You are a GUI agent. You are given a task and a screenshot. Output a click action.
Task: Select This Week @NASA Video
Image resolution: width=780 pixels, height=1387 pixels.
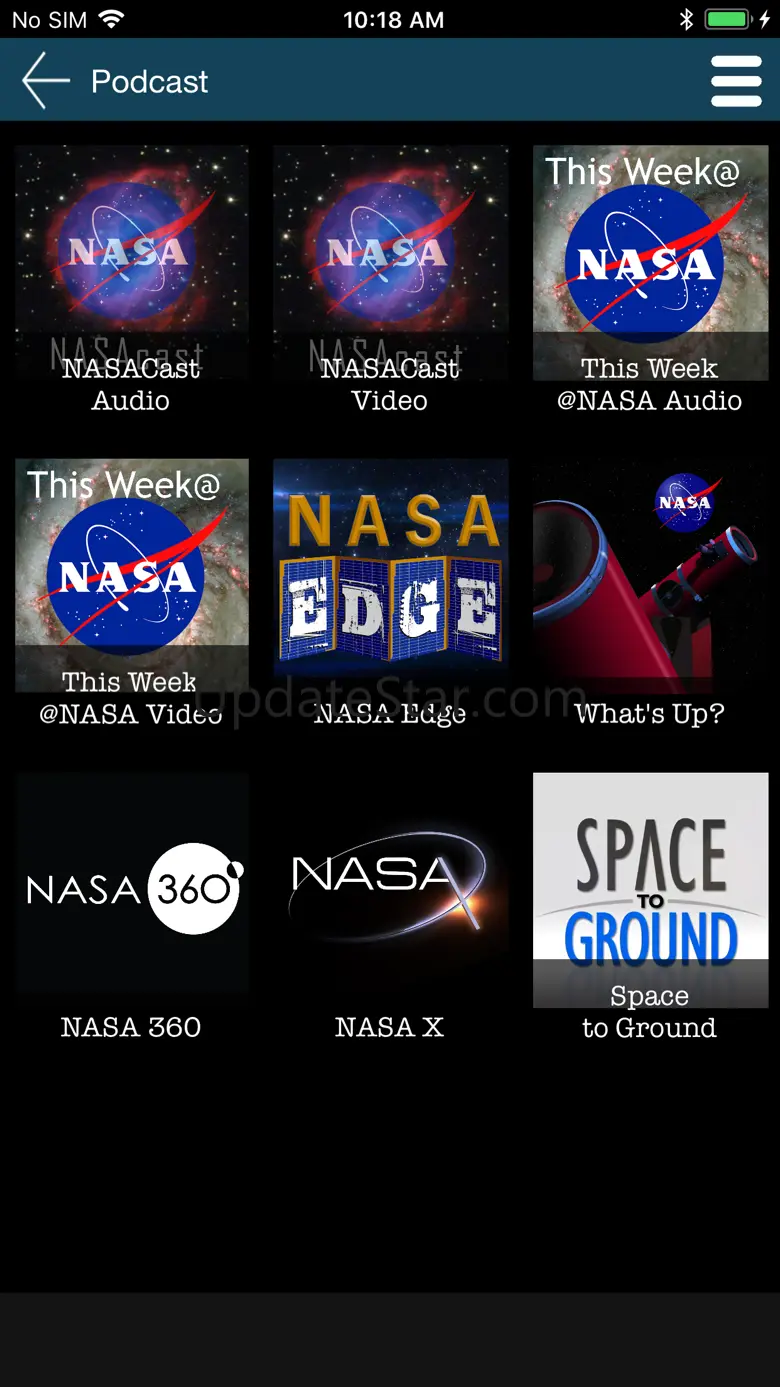point(131,595)
